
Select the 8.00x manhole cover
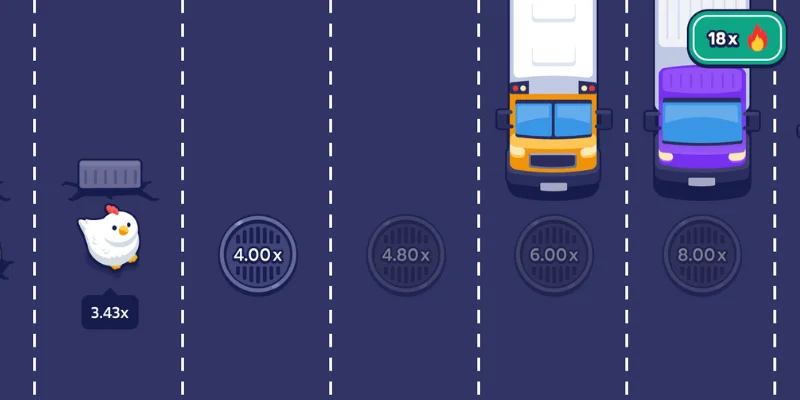tap(702, 254)
